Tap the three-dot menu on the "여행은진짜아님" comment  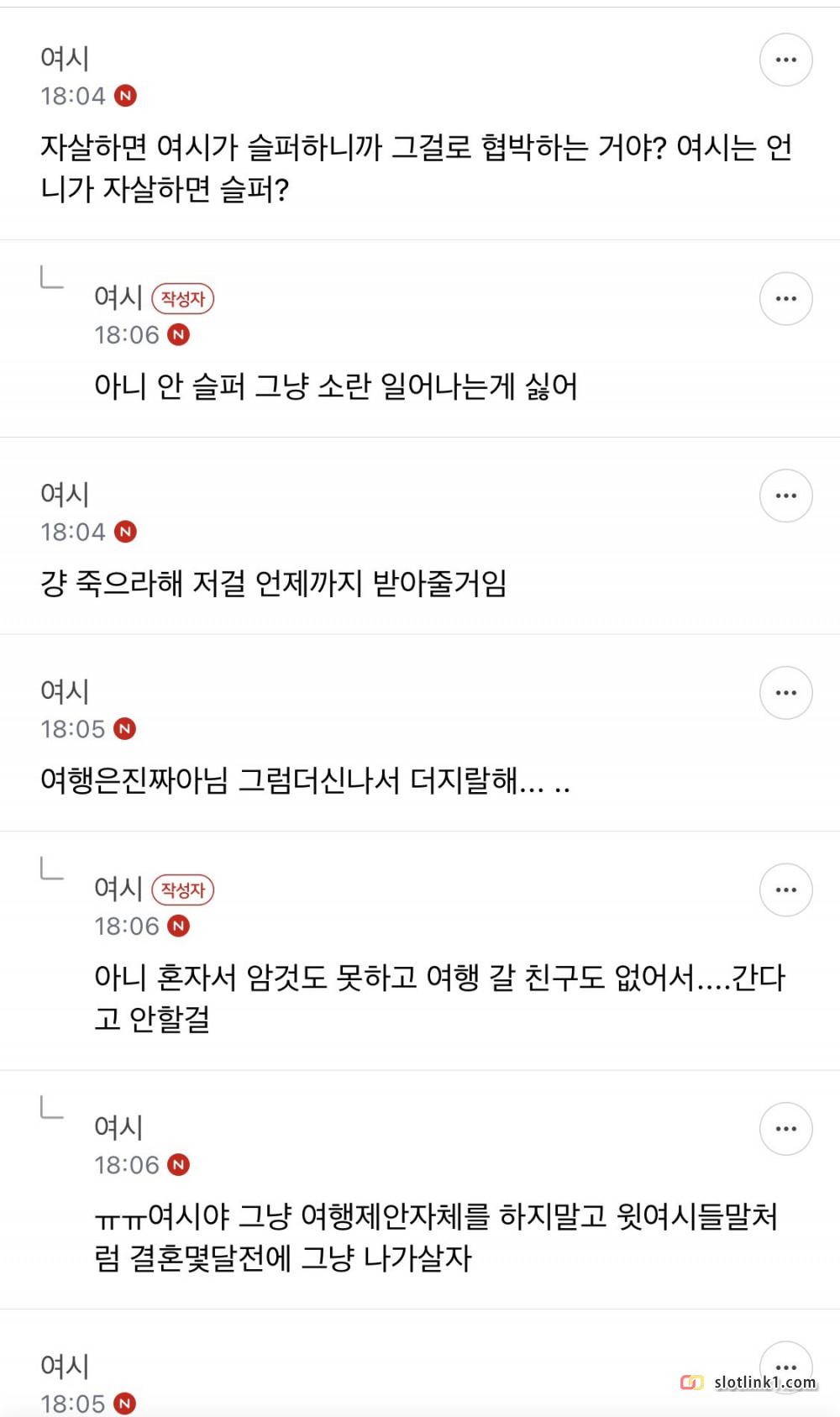(785, 693)
